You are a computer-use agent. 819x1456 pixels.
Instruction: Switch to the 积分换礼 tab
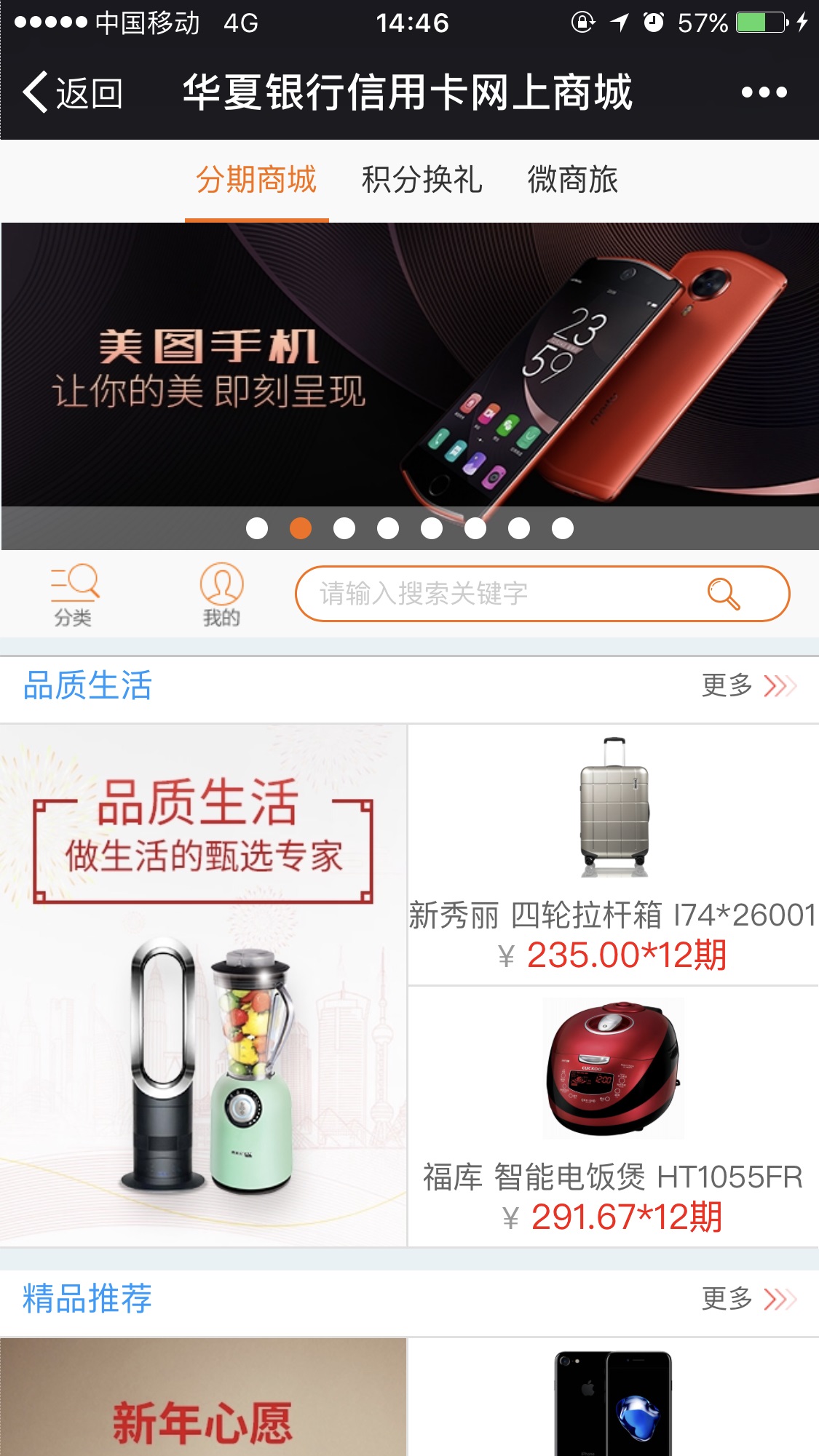point(422,180)
